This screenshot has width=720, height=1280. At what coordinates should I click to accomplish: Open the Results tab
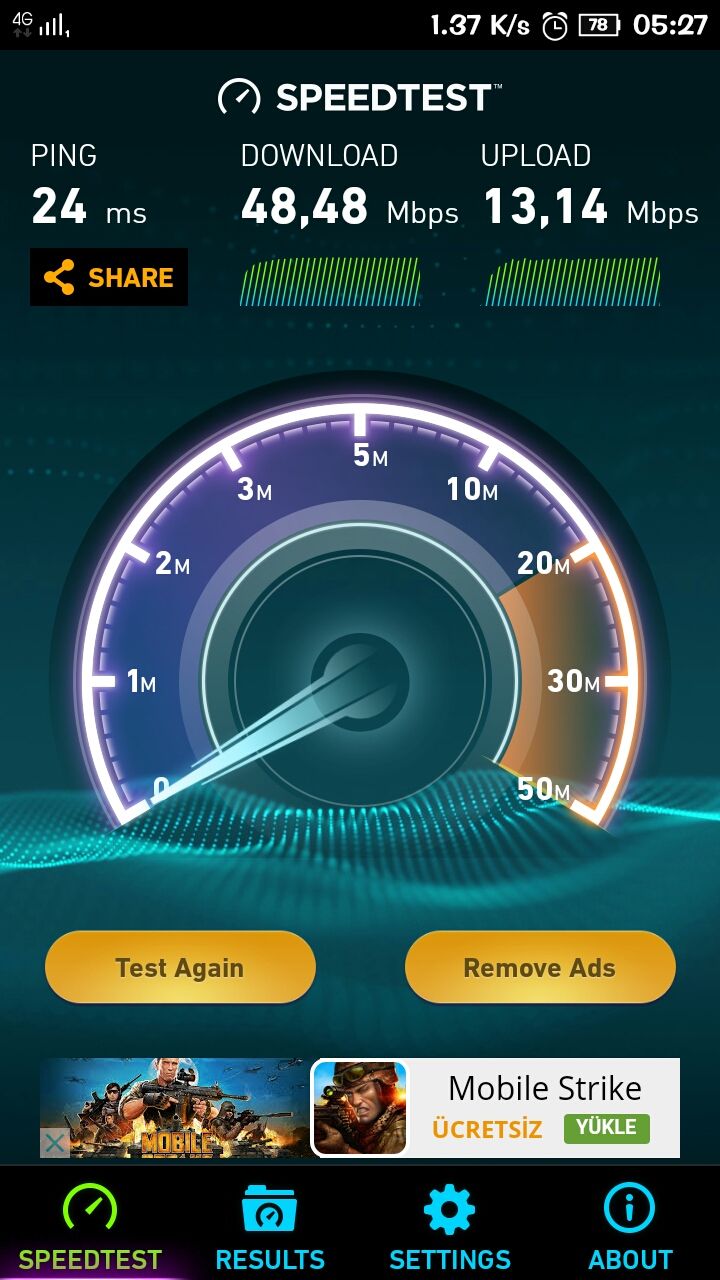(x=270, y=1226)
